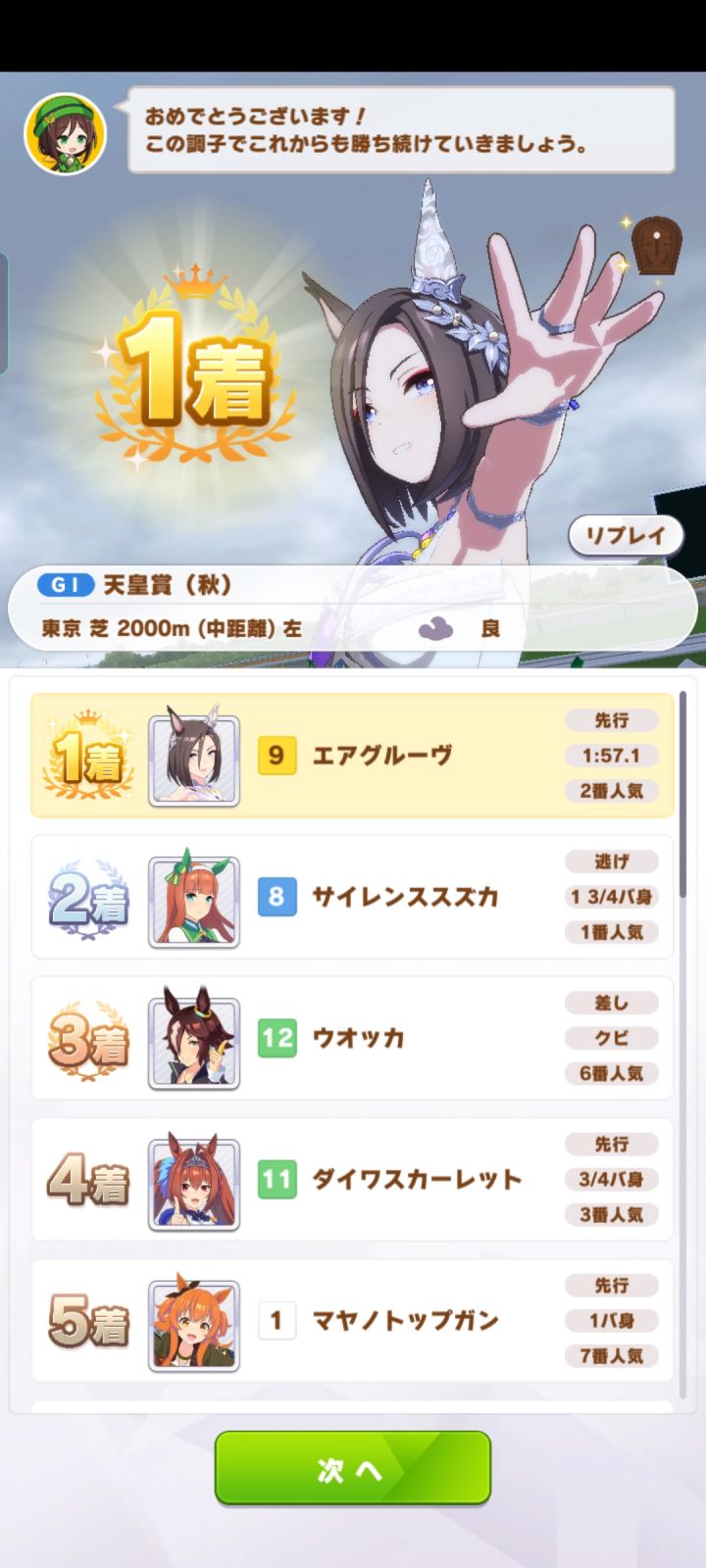
Task: Tap Silence Suzuka's portrait in second place
Action: [193, 897]
